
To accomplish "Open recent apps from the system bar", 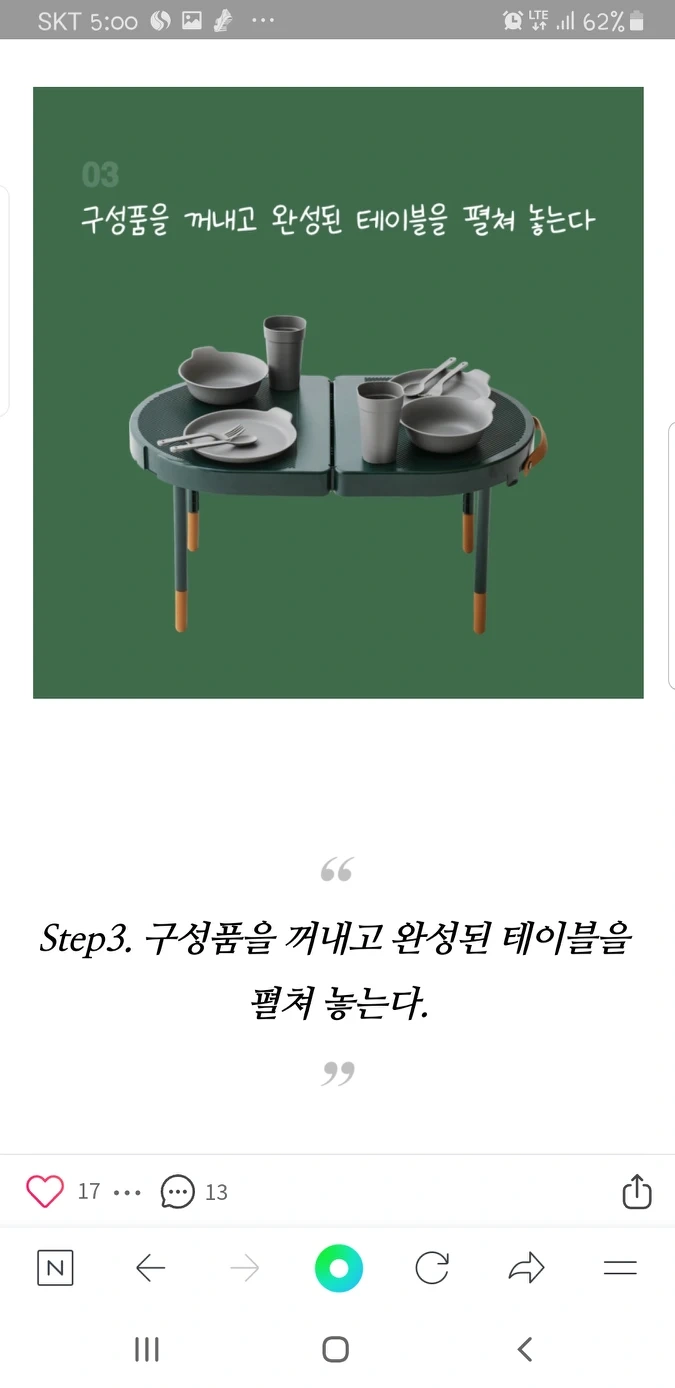I will (147, 1349).
